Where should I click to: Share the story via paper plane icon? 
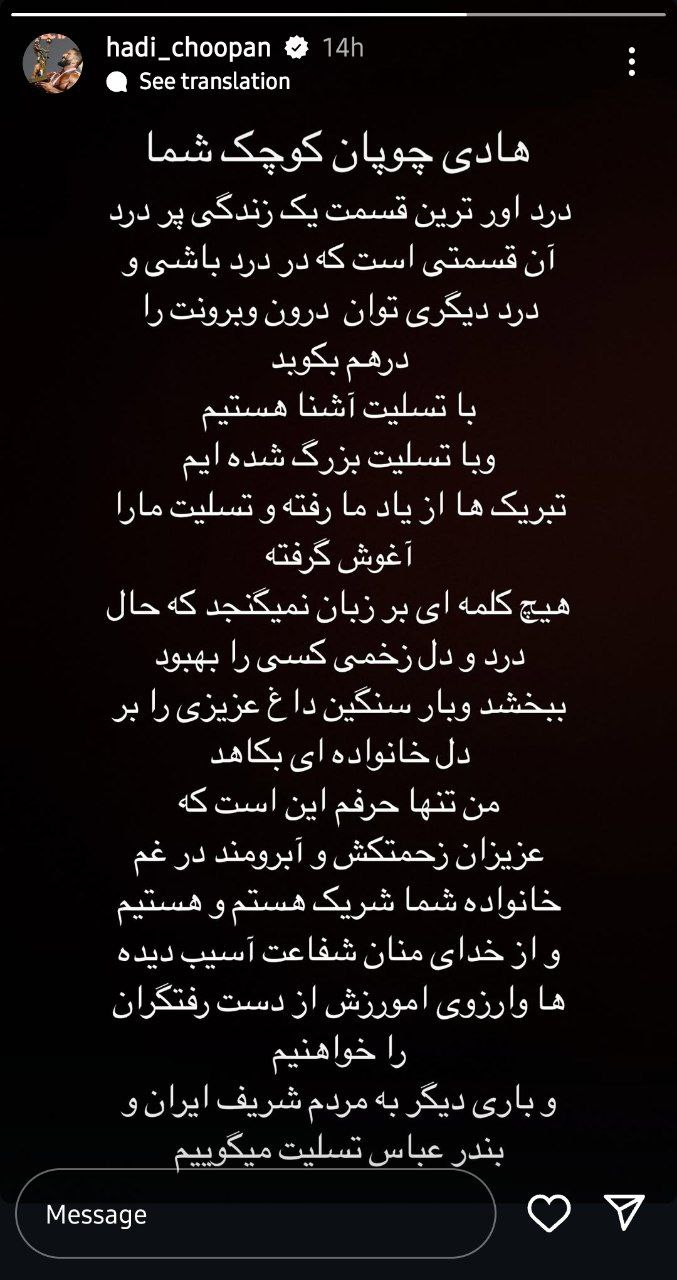click(x=624, y=1213)
